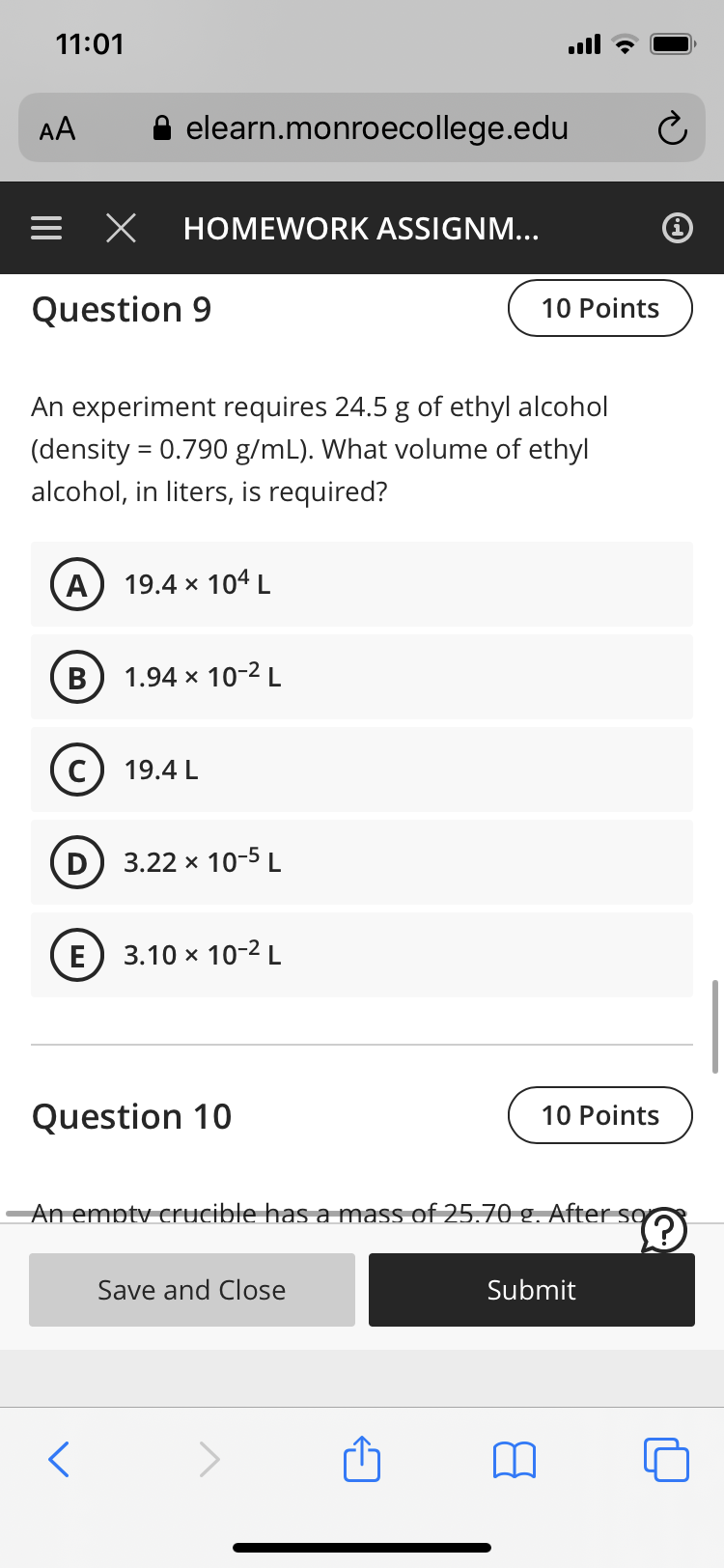Submit the assignment
724x1568 pixels.
pyautogui.click(x=532, y=1290)
